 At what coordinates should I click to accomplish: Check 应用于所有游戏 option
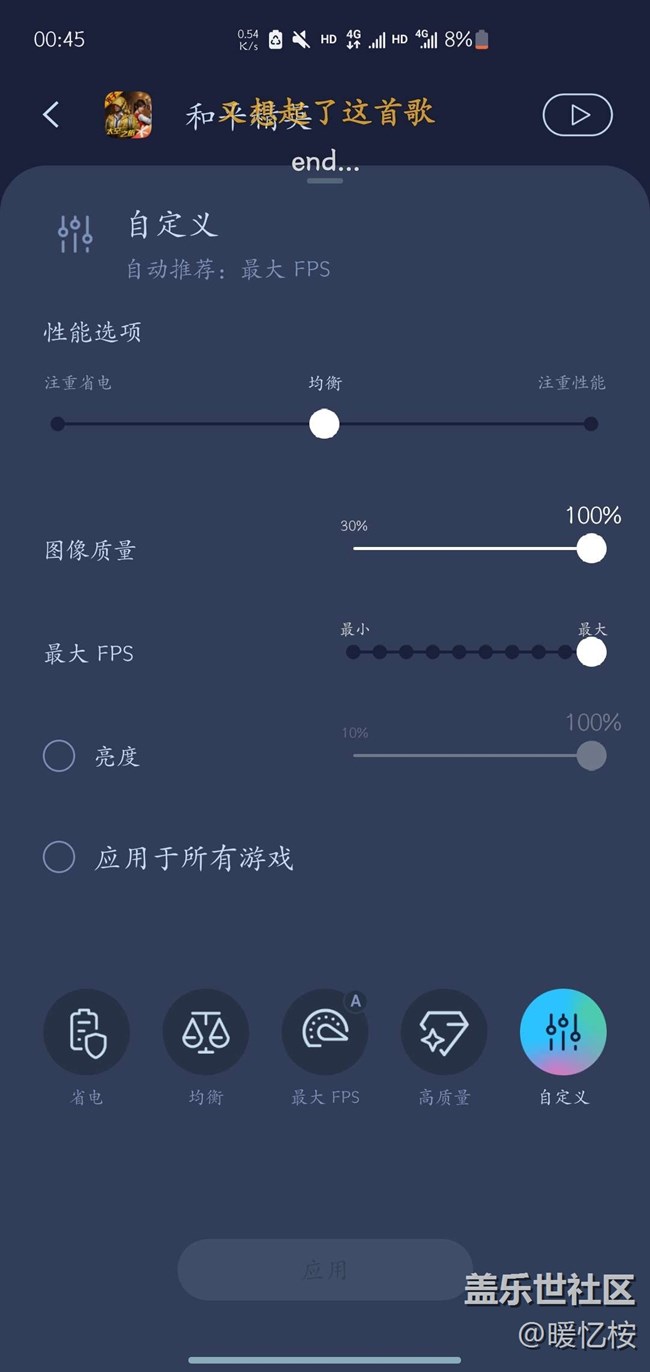coord(59,857)
